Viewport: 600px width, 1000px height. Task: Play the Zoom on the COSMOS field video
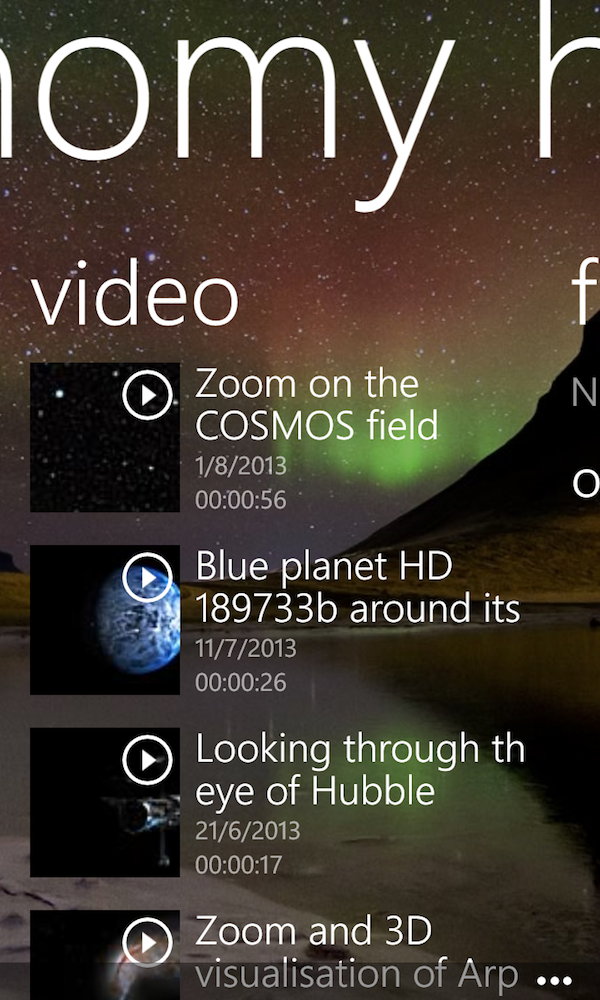click(148, 396)
